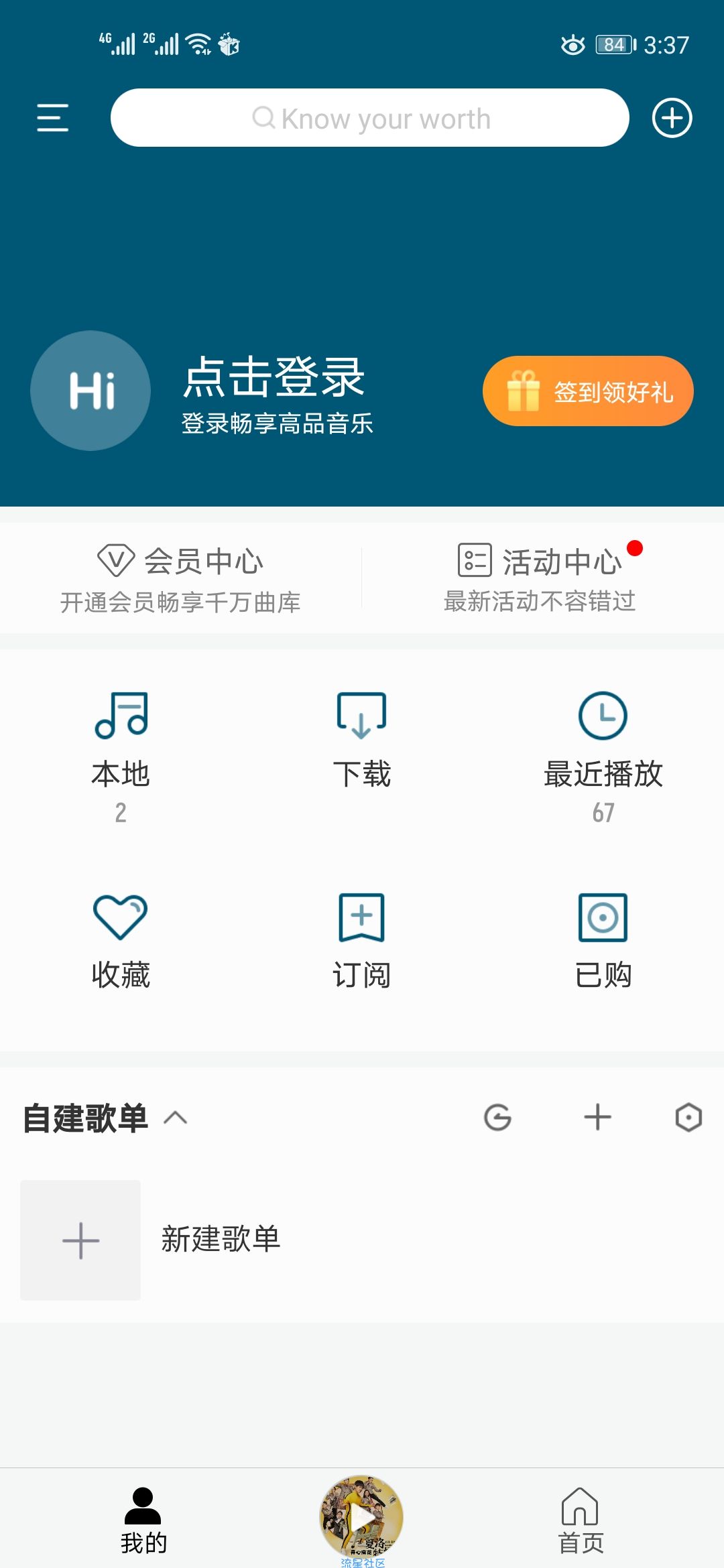Tap the G icon in 自建歌单 header
Viewport: 724px width, 1568px height.
497,1118
